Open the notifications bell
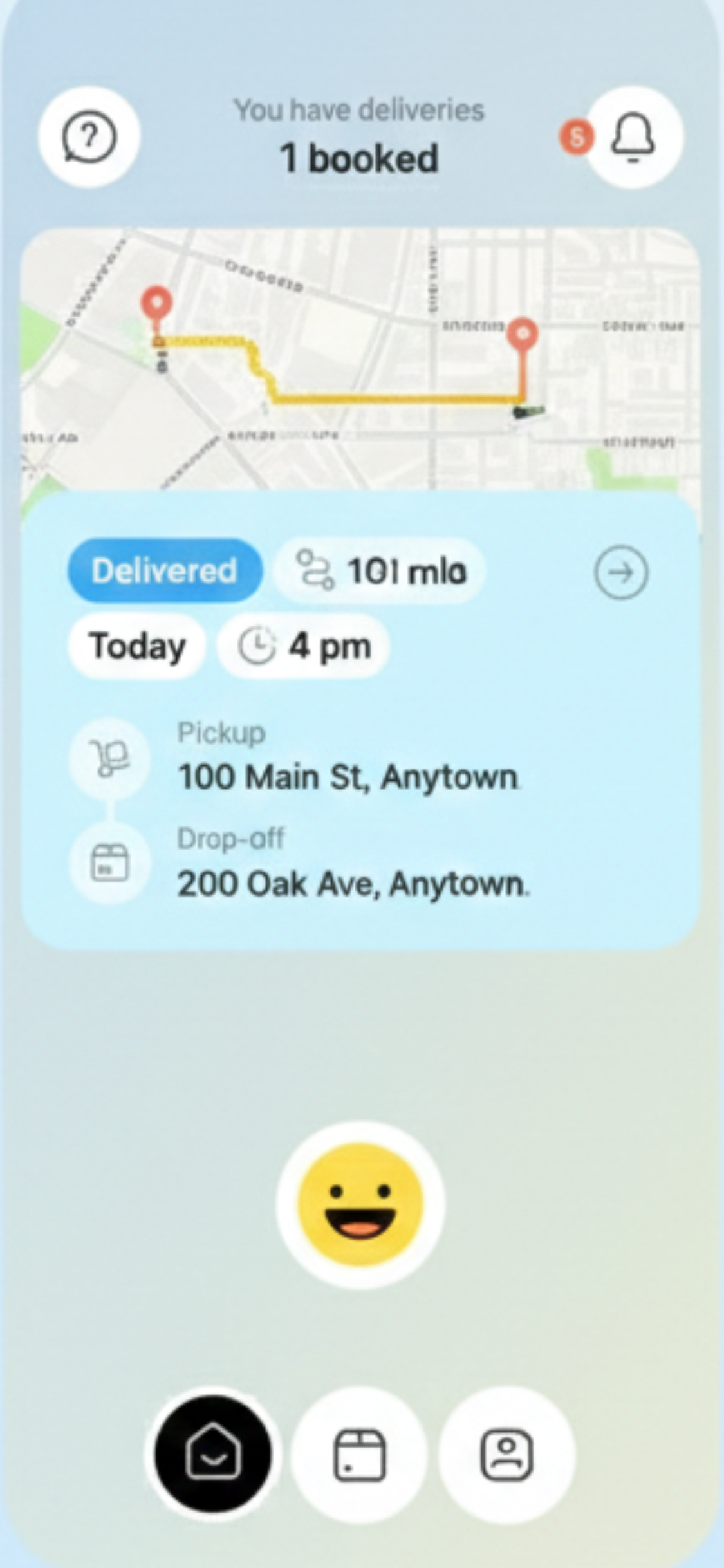Image resolution: width=724 pixels, height=1568 pixels. coord(633,137)
